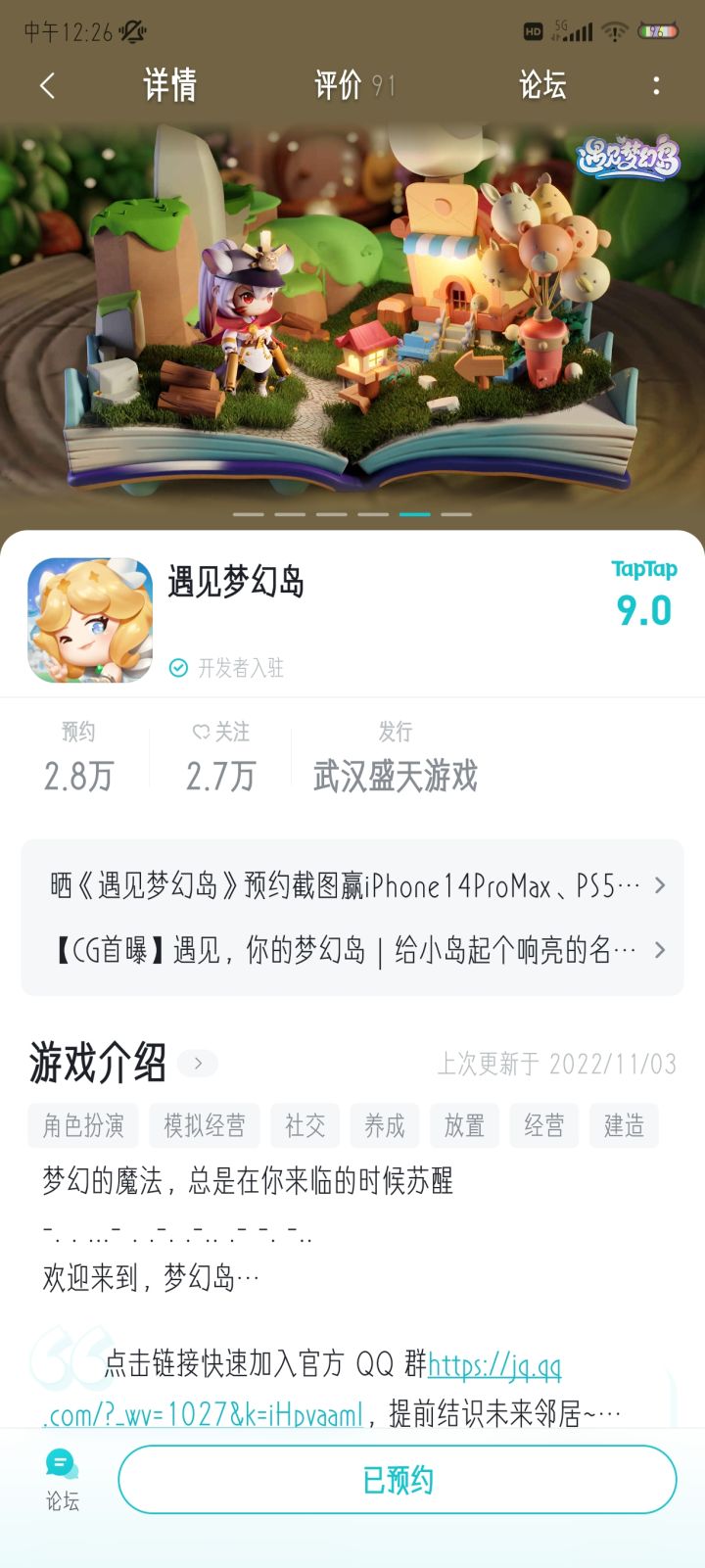Open the three-dot overflow menu
Screen dimensions: 705x1568
click(x=655, y=86)
